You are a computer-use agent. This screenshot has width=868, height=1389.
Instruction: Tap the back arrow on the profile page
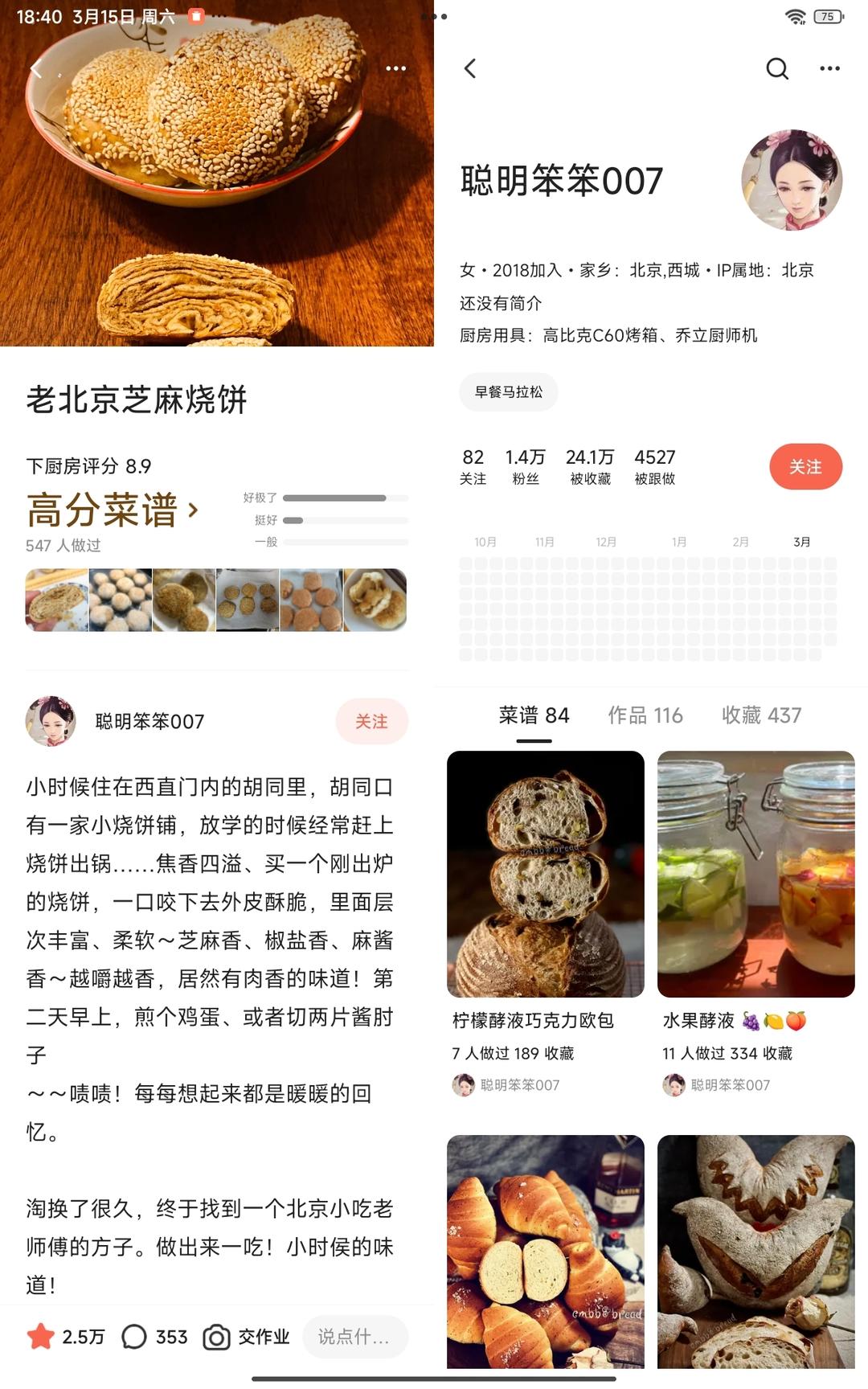(470, 69)
